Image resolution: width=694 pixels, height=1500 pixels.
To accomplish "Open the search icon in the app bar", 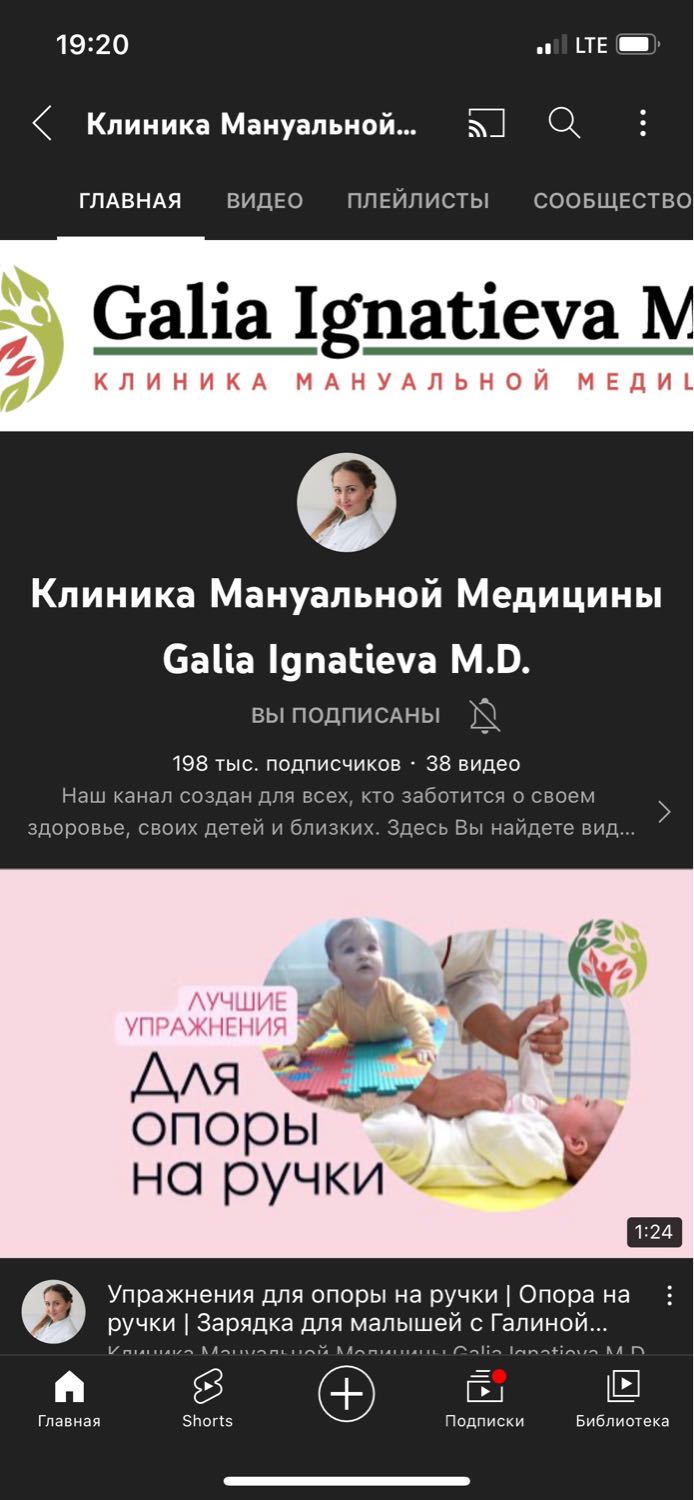I will click(564, 124).
